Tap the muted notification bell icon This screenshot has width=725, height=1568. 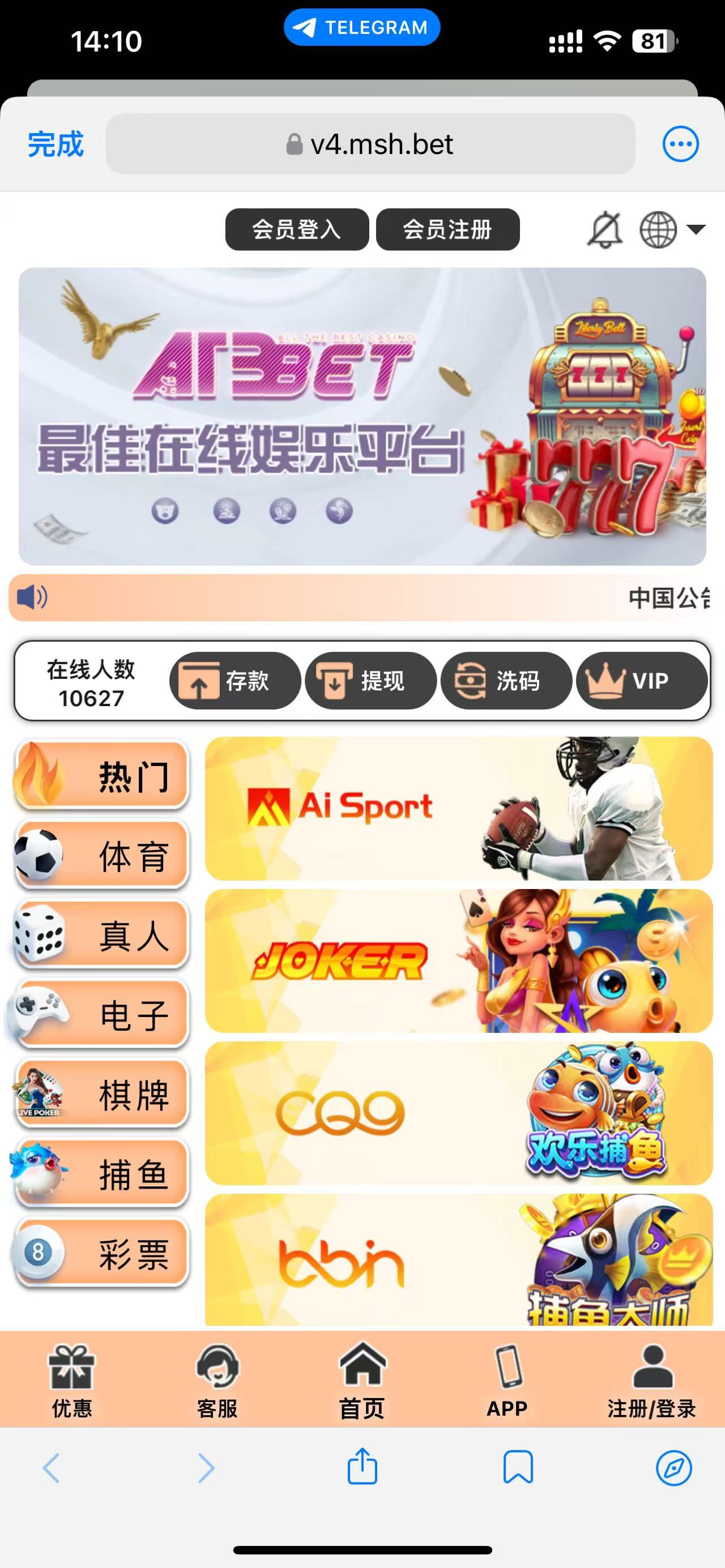click(604, 230)
